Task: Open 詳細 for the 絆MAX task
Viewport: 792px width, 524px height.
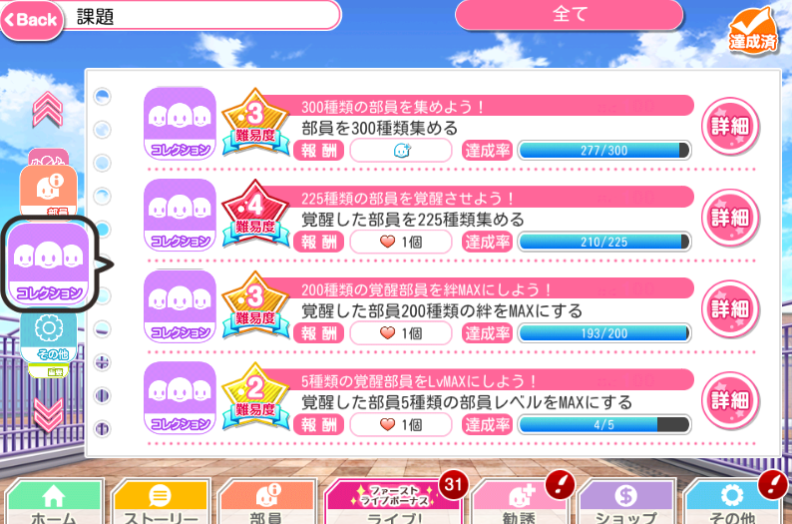Action: pyautogui.click(x=729, y=307)
